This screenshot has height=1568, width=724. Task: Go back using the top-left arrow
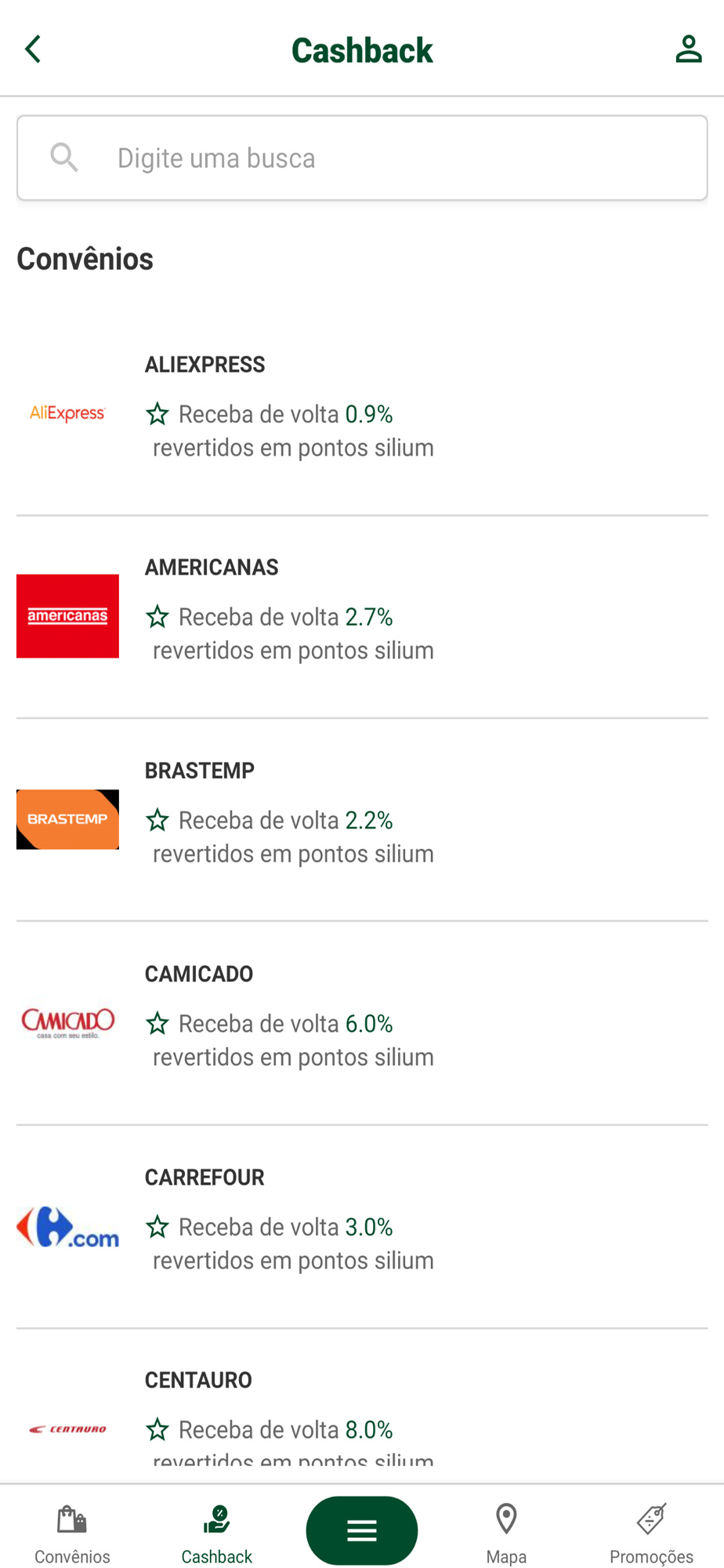33,49
